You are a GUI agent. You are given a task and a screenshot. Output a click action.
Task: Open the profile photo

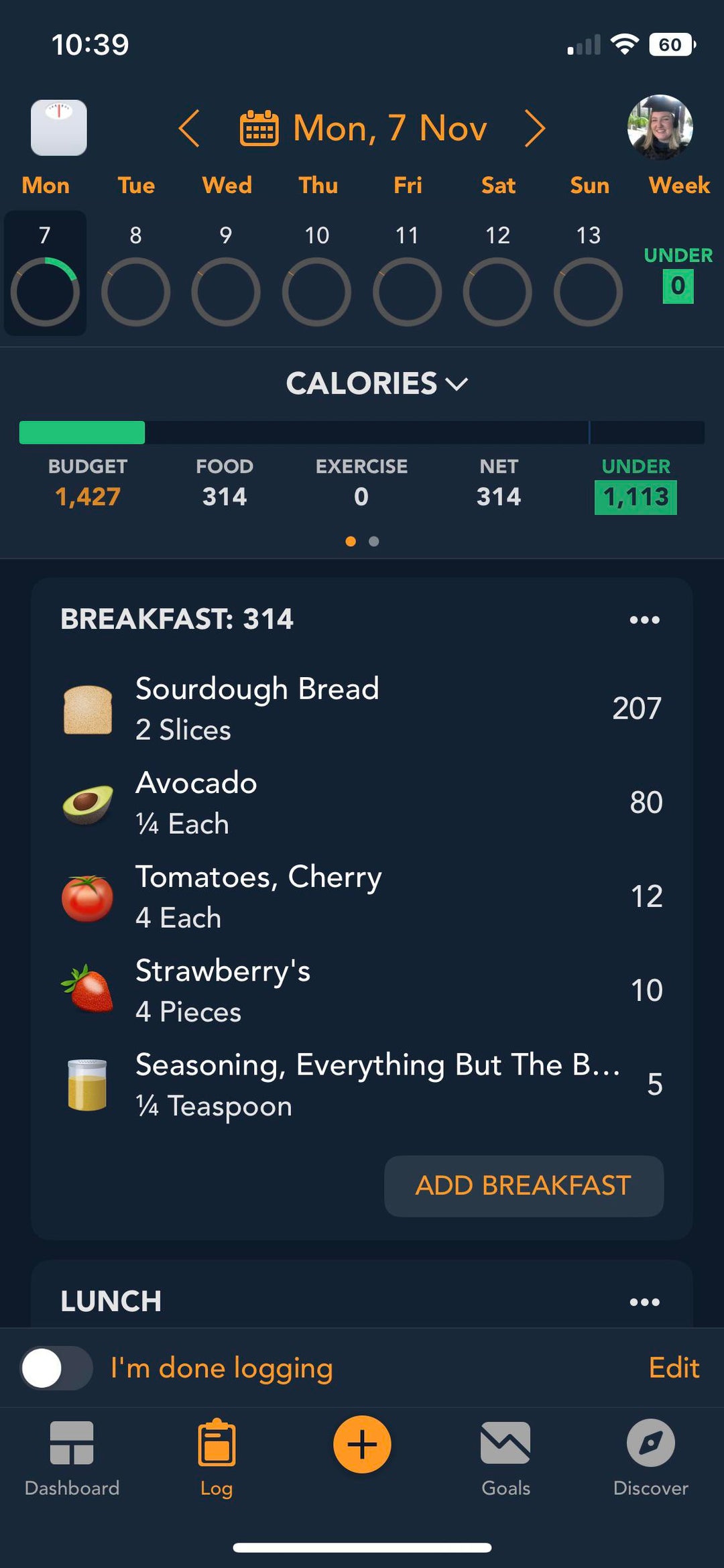click(660, 127)
